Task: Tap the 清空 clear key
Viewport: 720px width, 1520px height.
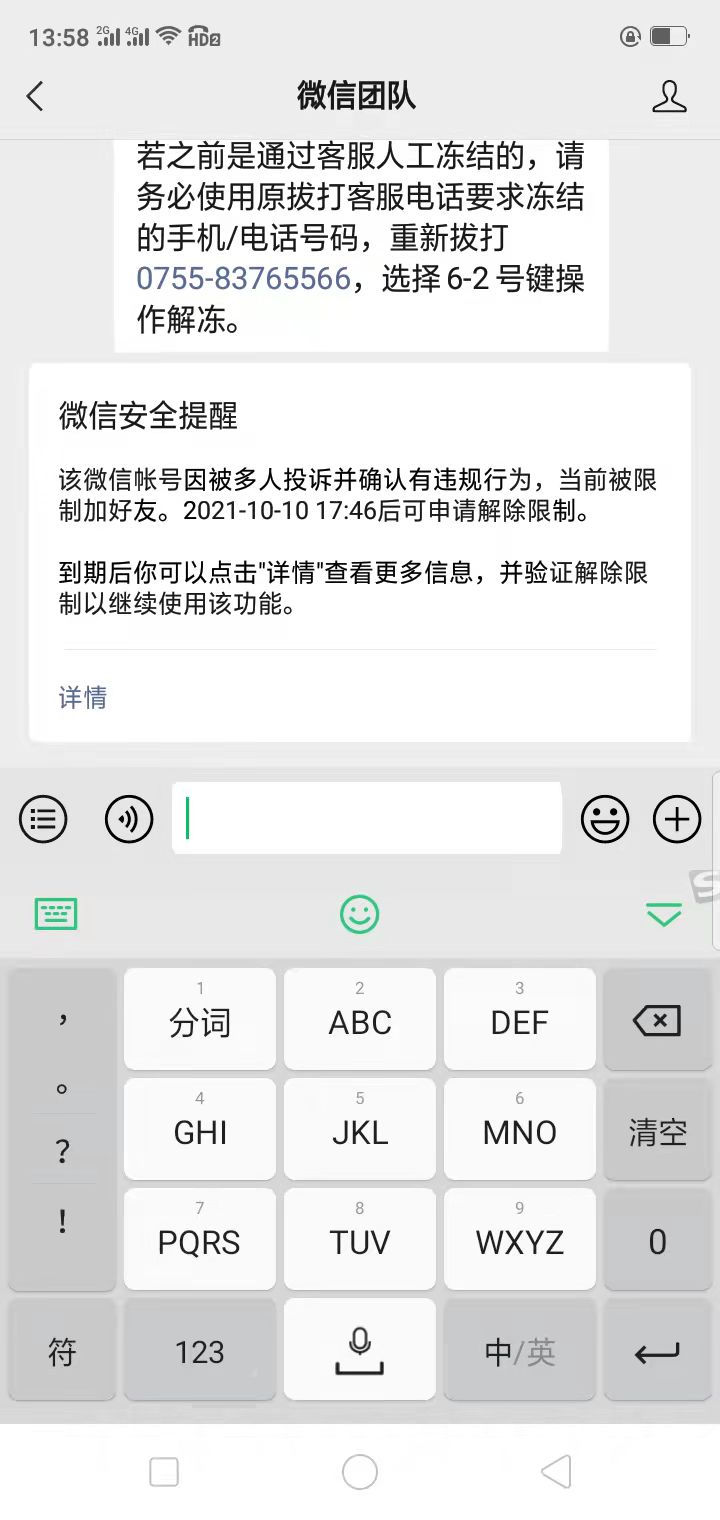Action: (657, 1131)
